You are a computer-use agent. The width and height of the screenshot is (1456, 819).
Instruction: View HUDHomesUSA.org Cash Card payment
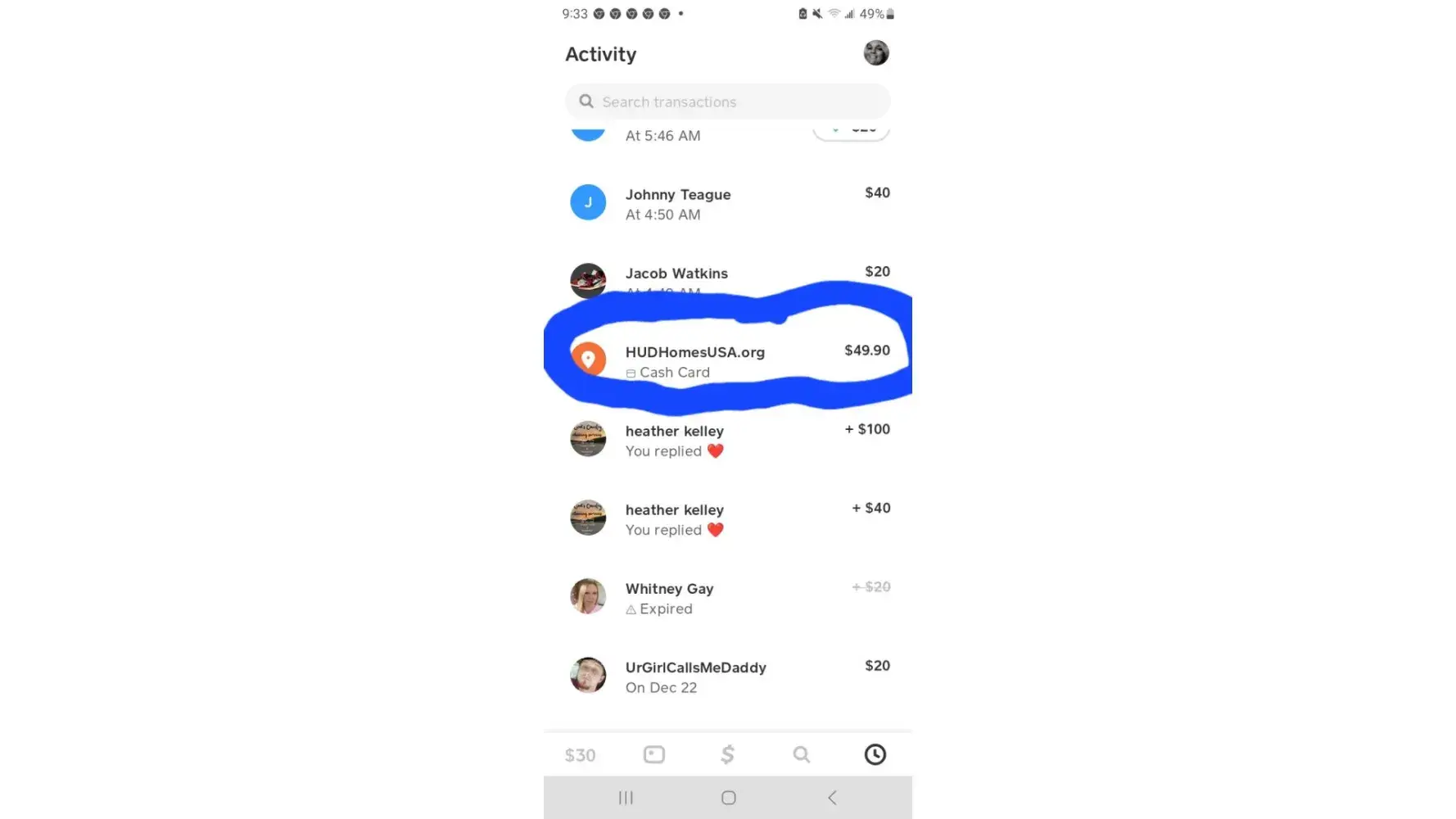(727, 361)
